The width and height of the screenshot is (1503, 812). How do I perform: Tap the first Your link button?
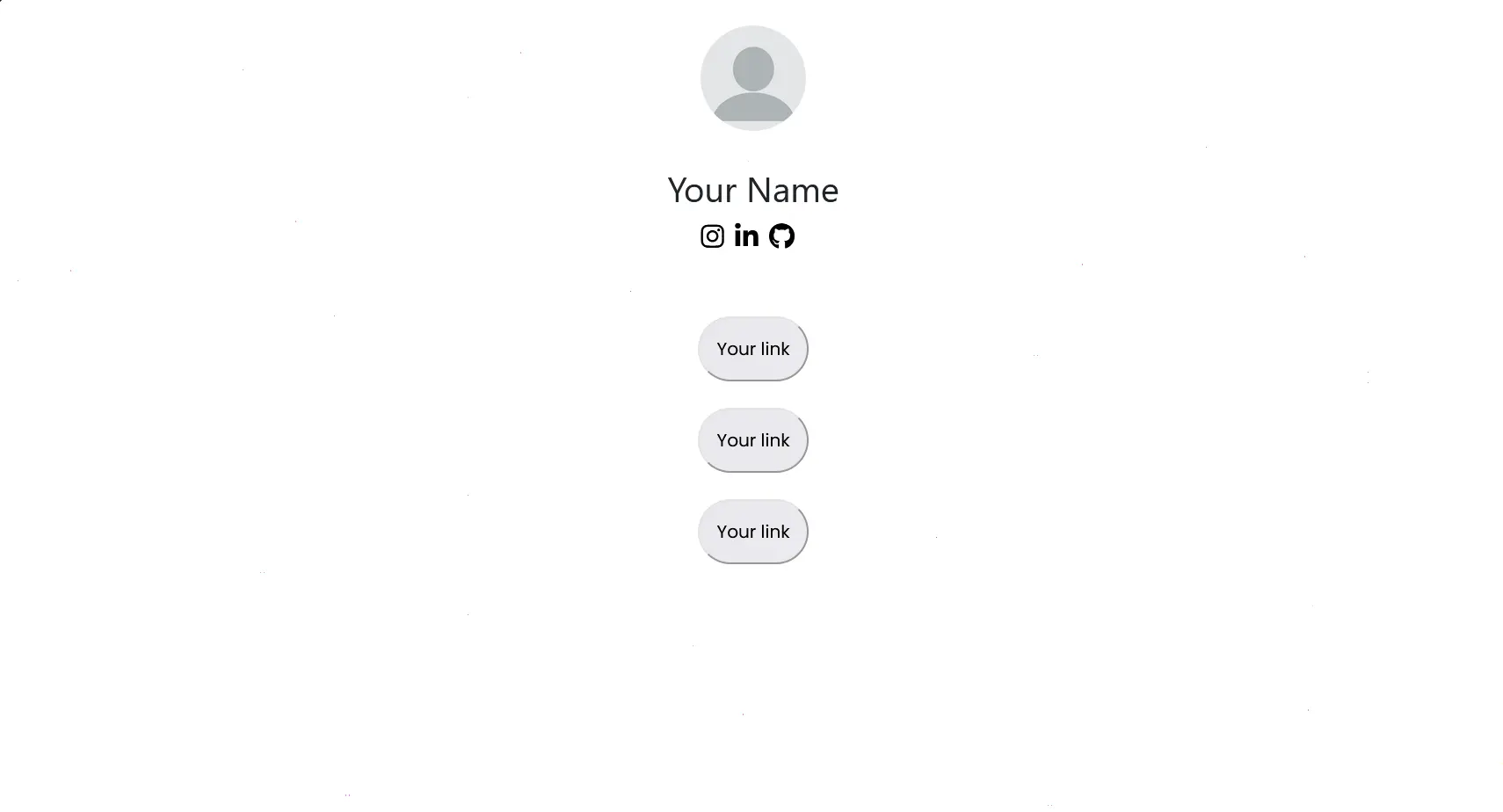(x=752, y=349)
